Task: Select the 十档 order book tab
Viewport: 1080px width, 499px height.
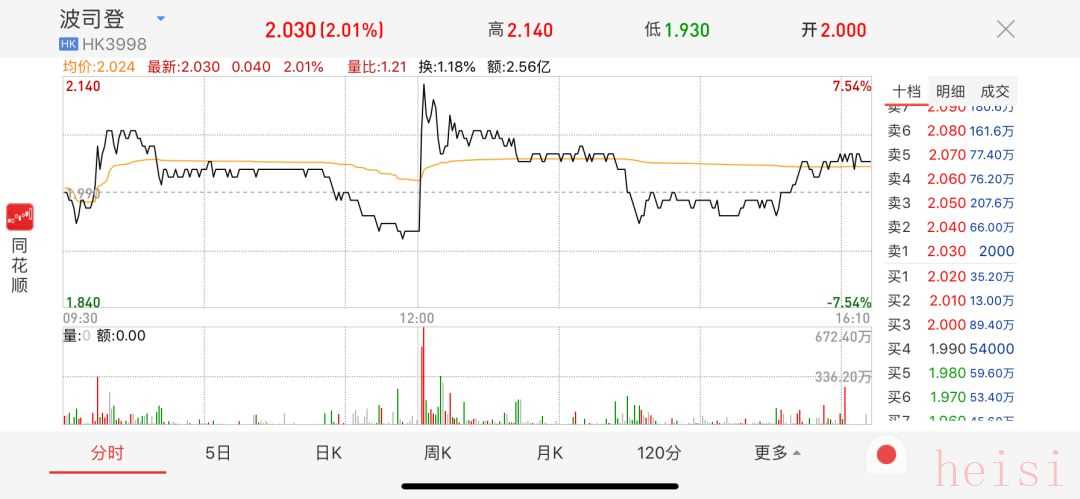Action: click(906, 91)
